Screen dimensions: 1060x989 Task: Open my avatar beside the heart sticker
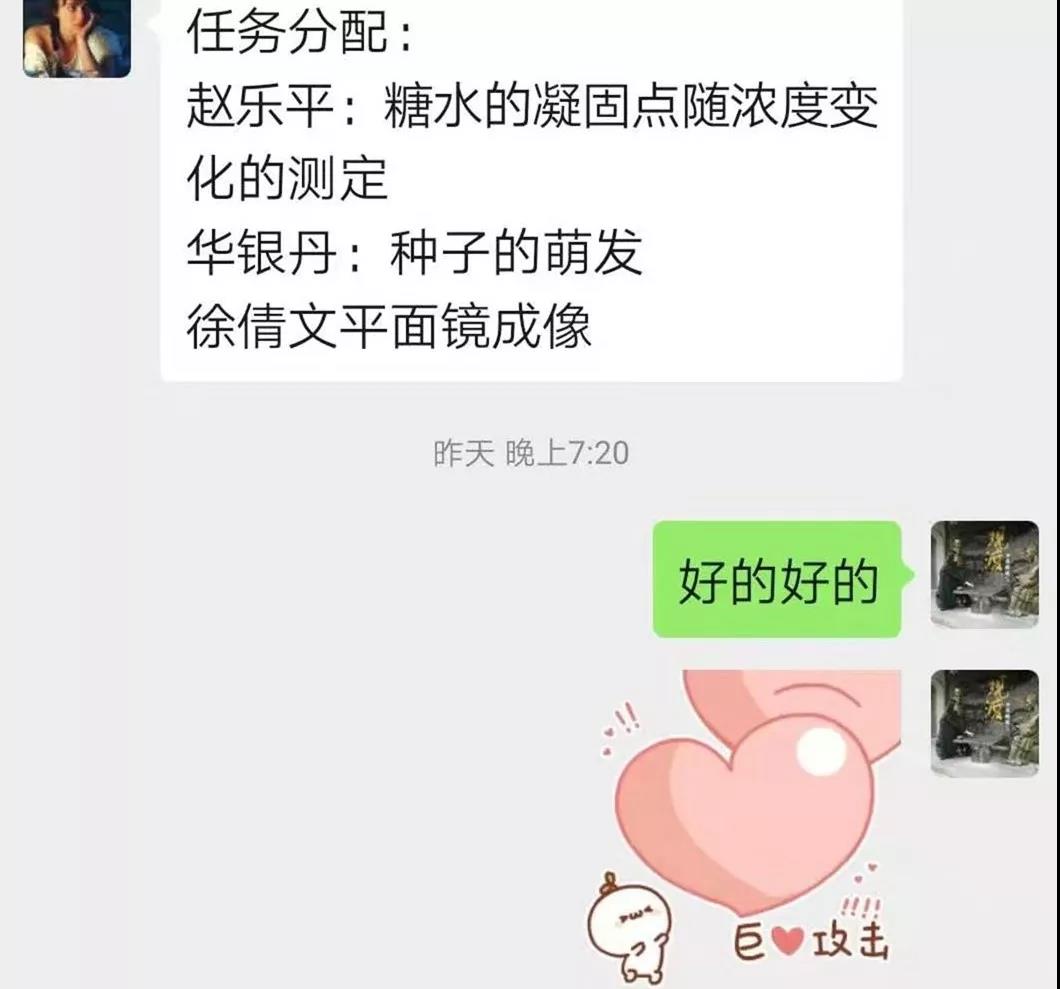pyautogui.click(x=984, y=723)
